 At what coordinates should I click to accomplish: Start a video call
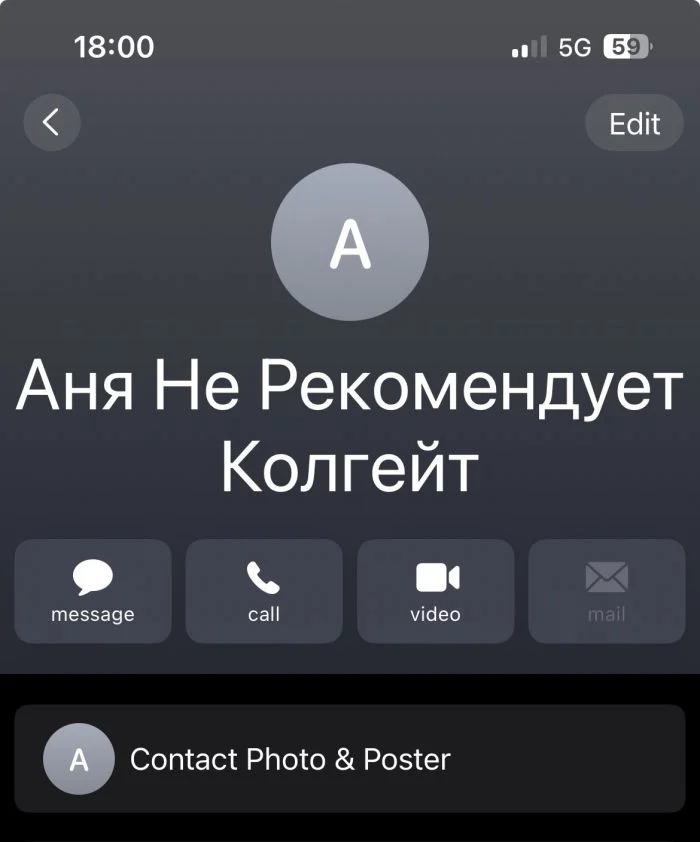click(x=435, y=590)
